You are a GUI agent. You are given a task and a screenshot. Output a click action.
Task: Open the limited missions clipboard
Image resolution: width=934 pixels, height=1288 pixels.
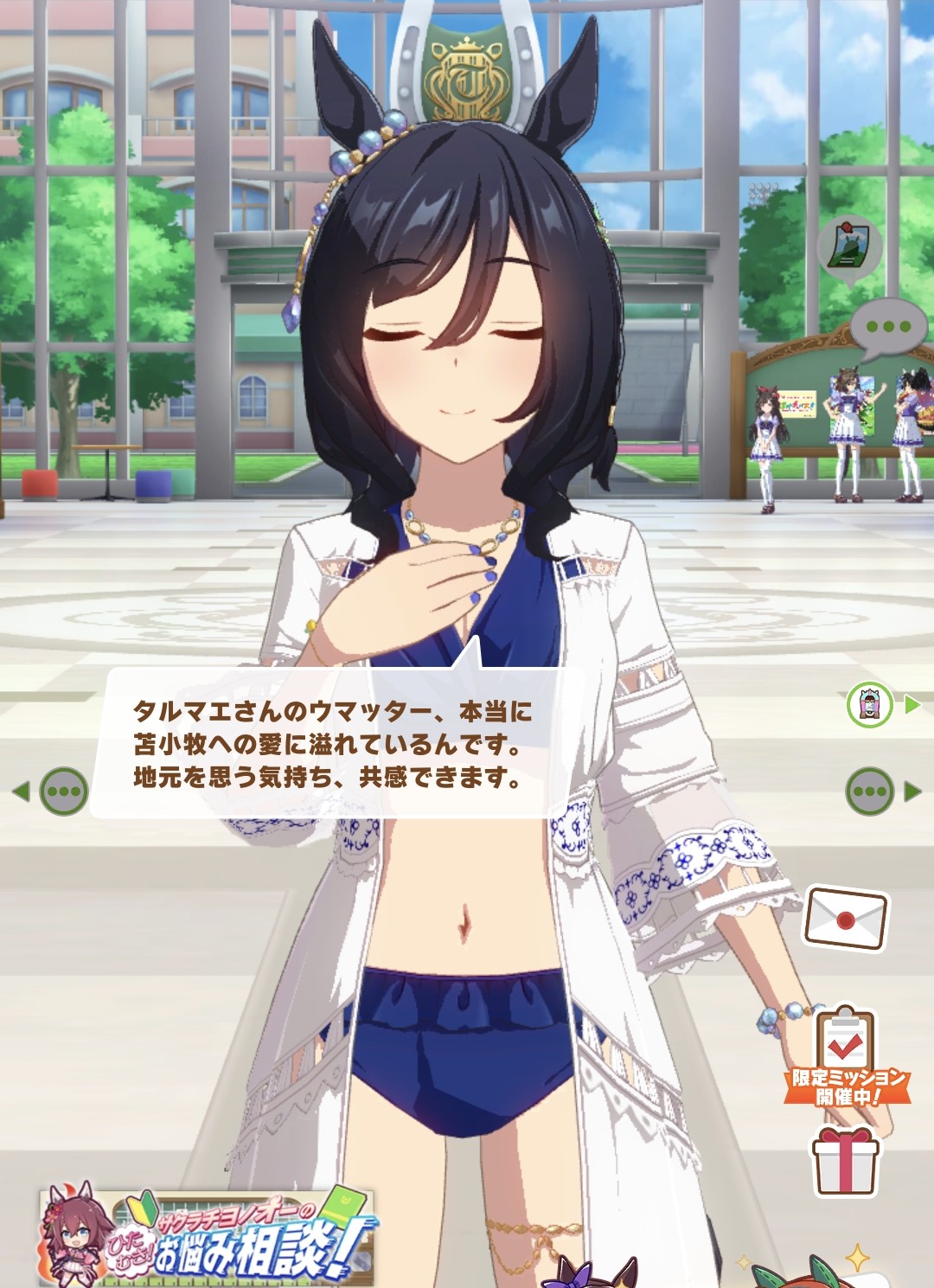pyautogui.click(x=846, y=1057)
